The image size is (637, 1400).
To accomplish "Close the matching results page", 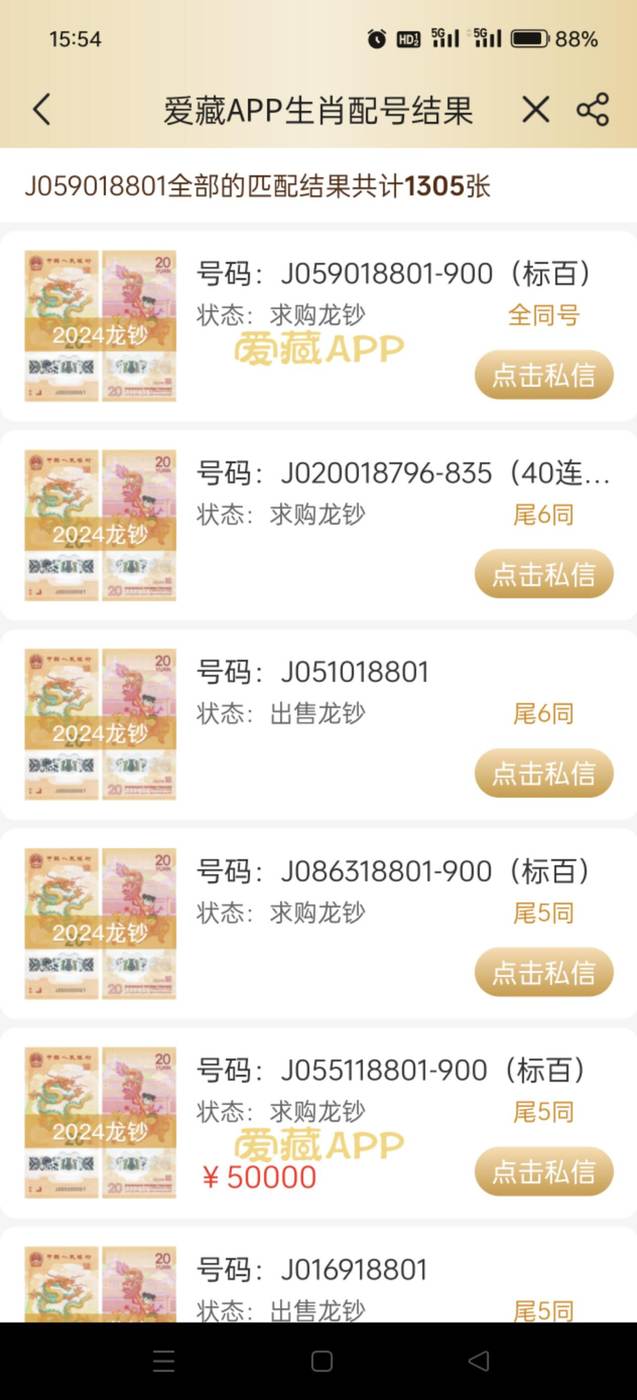I will tap(536, 110).
